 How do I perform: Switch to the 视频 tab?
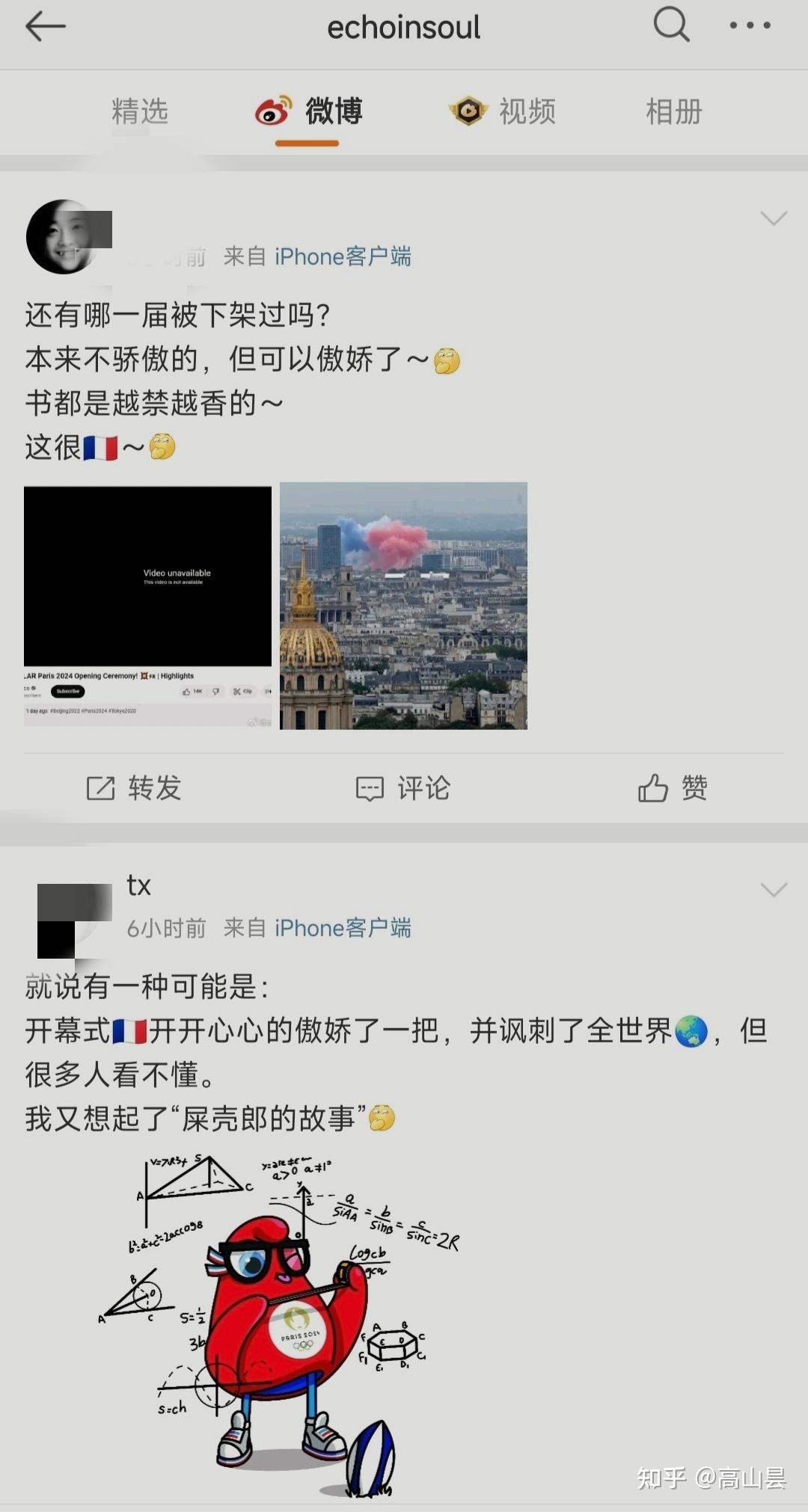[503, 112]
